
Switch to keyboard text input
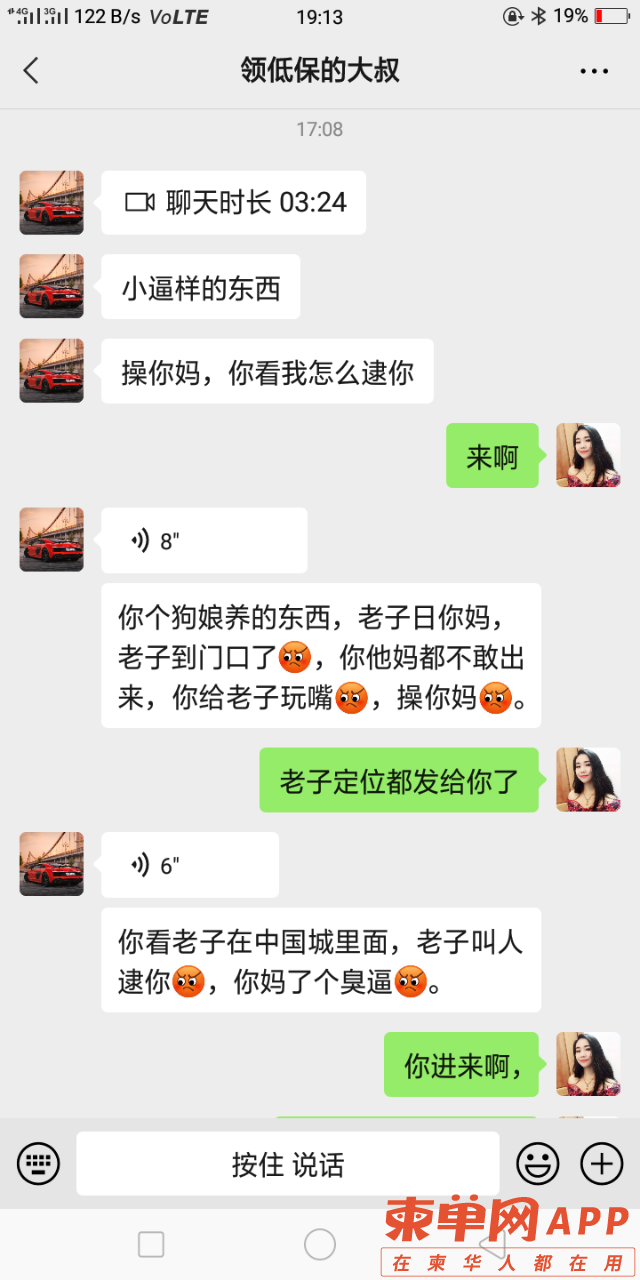click(x=39, y=1164)
